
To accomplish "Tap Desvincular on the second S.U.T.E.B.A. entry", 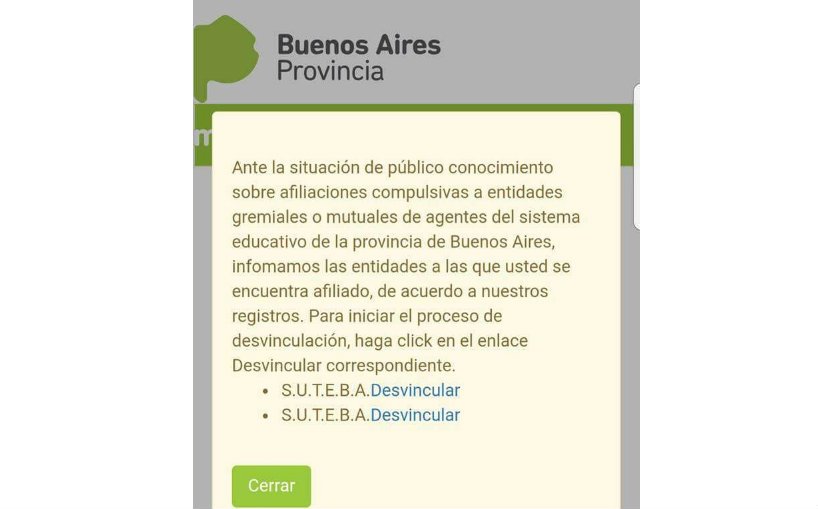I will click(x=415, y=415).
